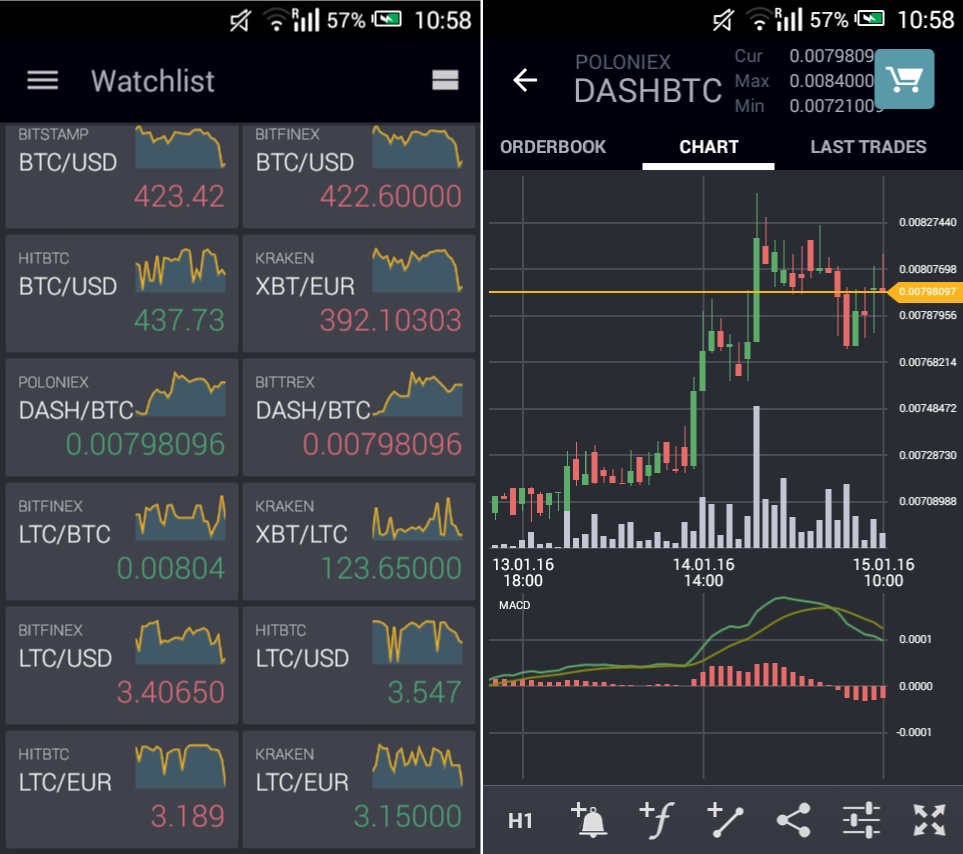The height and width of the screenshot is (854, 963).
Task: Add an indicator function to the chart
Action: 657,820
